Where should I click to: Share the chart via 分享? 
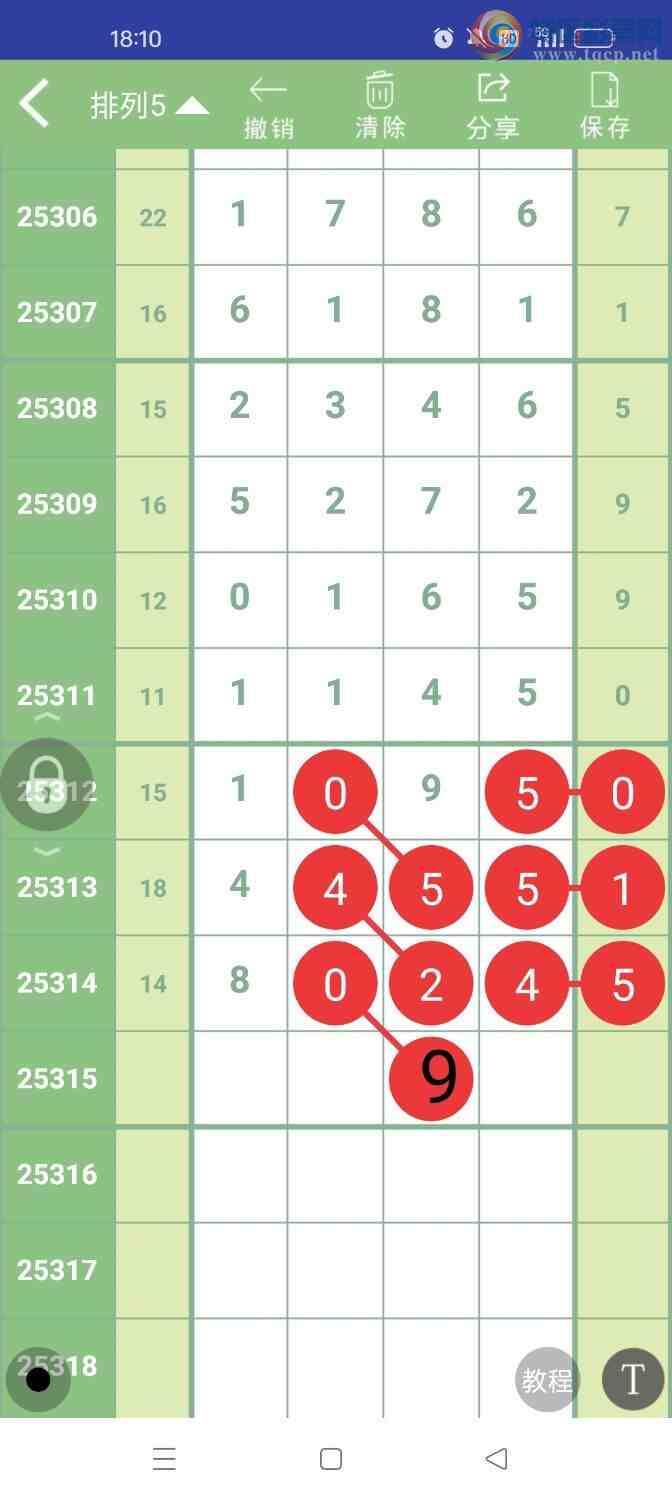pyautogui.click(x=492, y=106)
